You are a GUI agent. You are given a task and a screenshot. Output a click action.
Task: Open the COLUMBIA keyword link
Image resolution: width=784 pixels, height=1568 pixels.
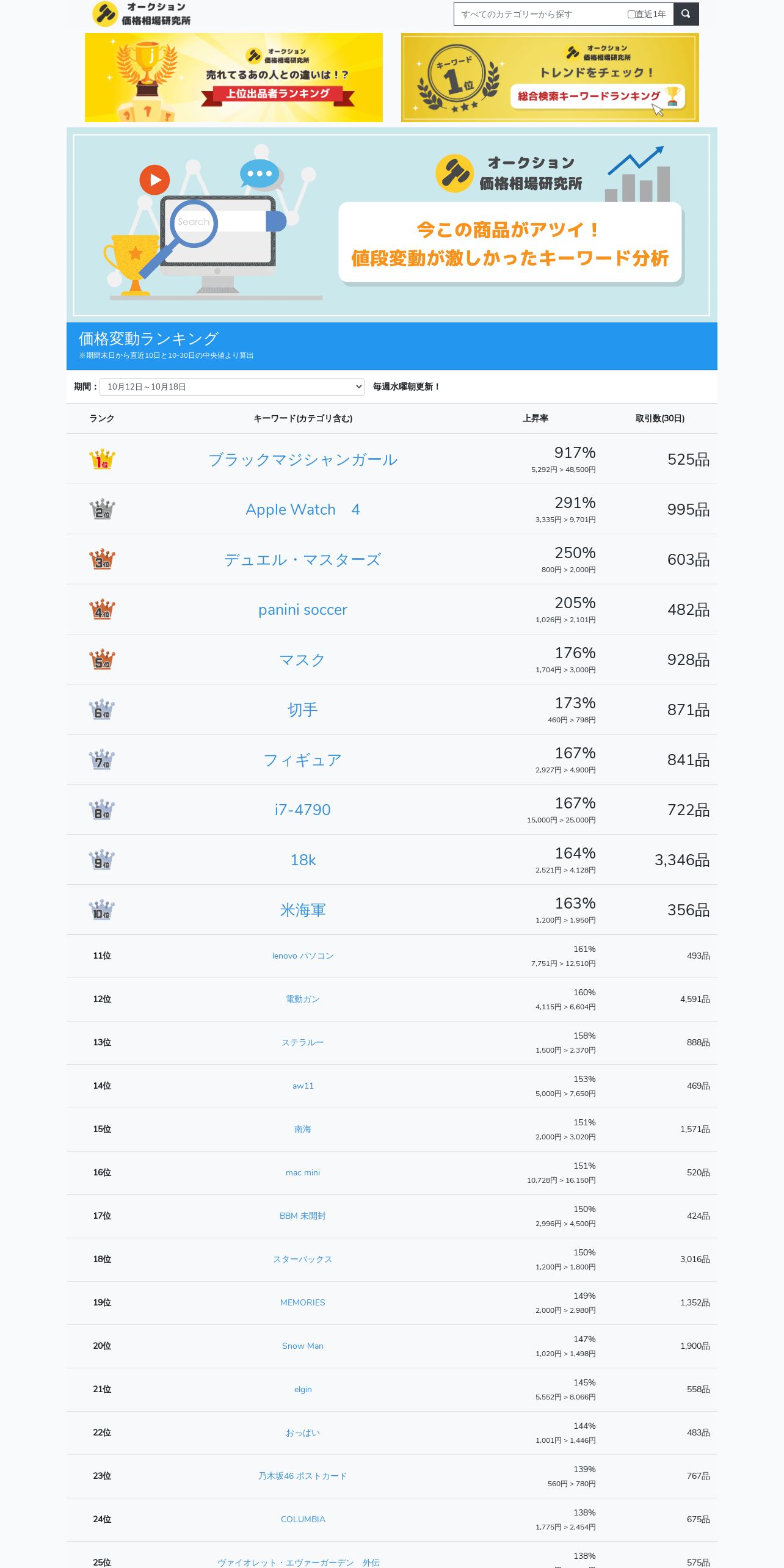(x=303, y=1519)
